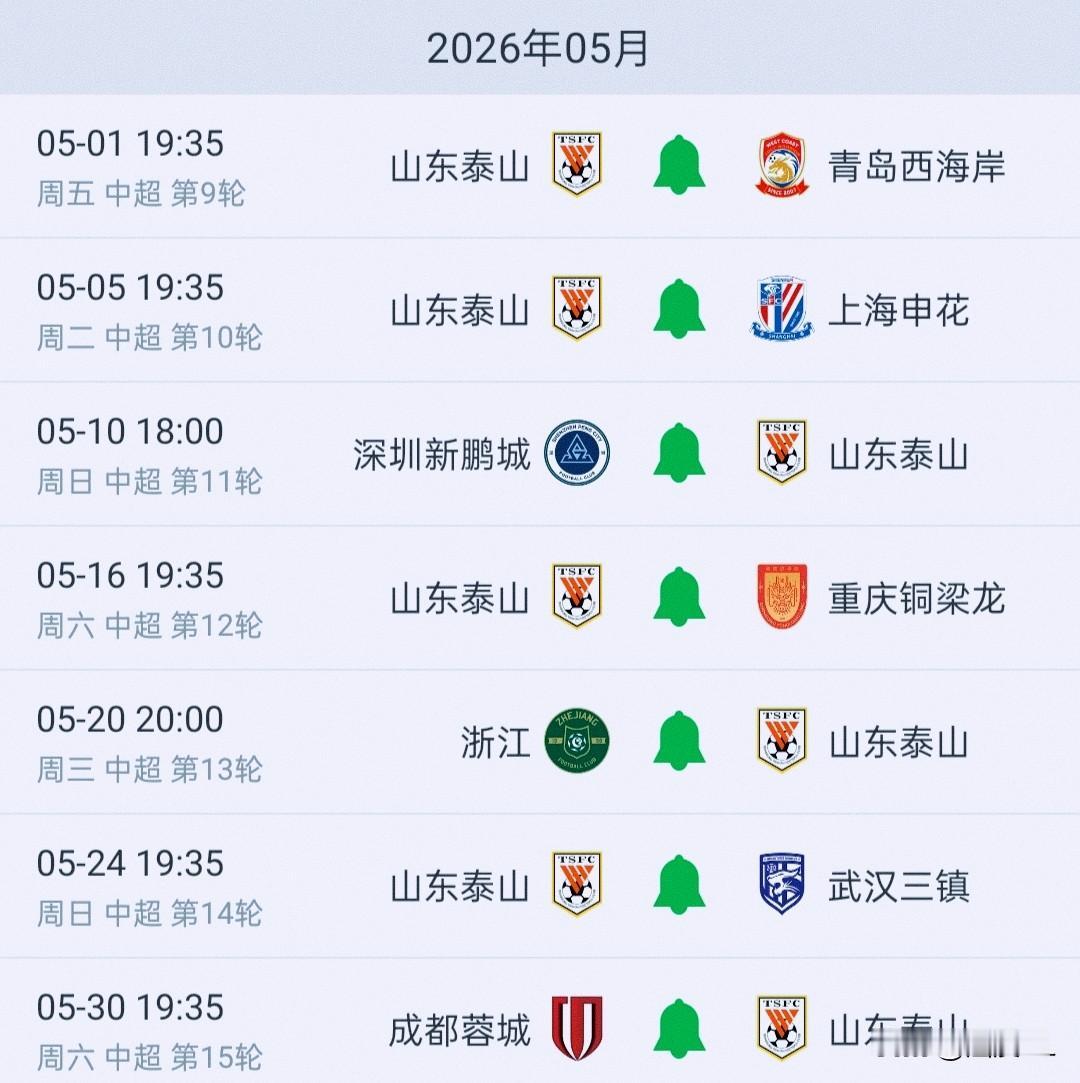Turn on the alert bell for 重庆铜梁龙 match
Screen dimensions: 1080x1083
(679, 597)
